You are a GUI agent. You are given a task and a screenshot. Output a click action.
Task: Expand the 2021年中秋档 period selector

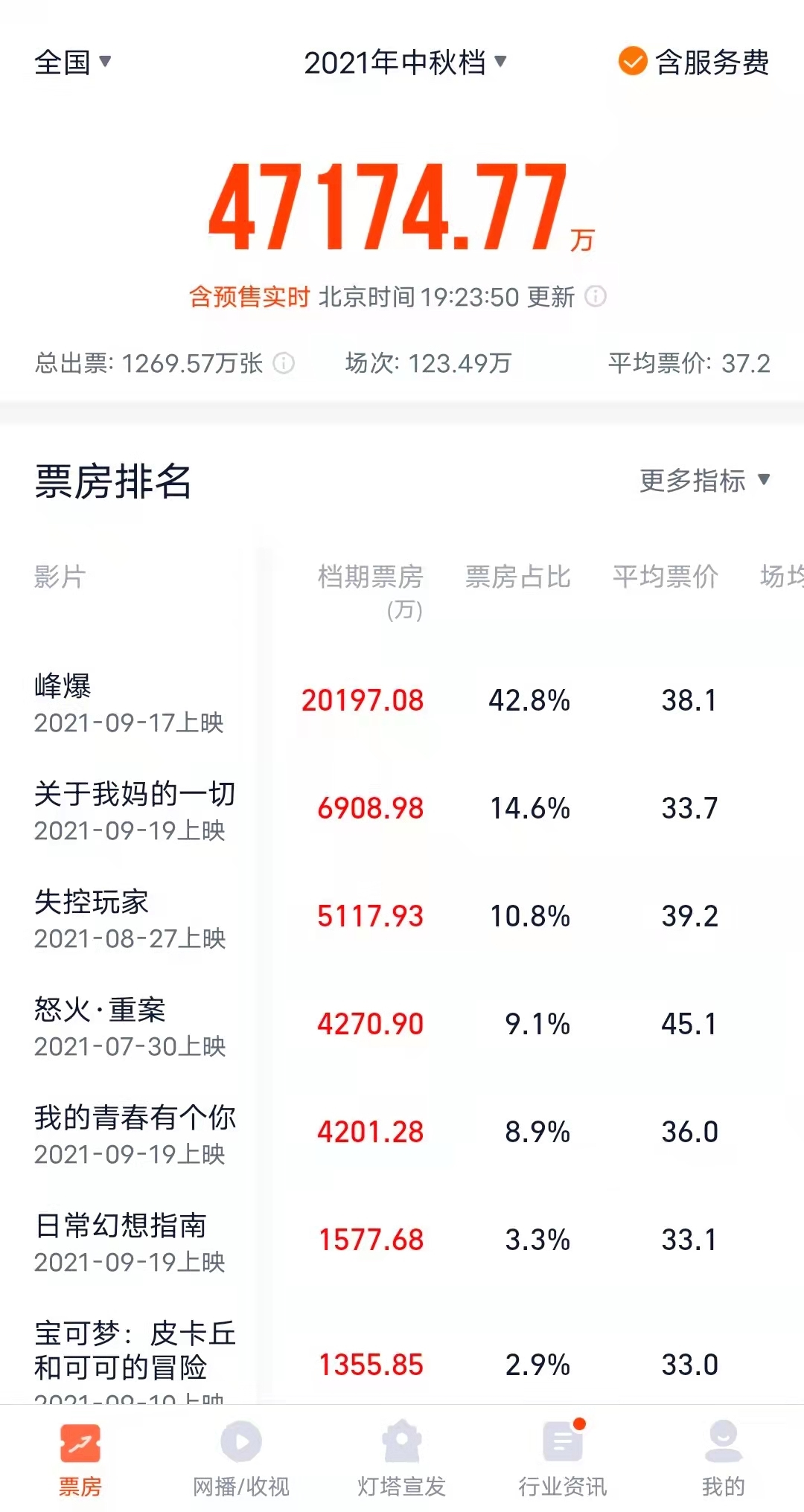pos(405,63)
